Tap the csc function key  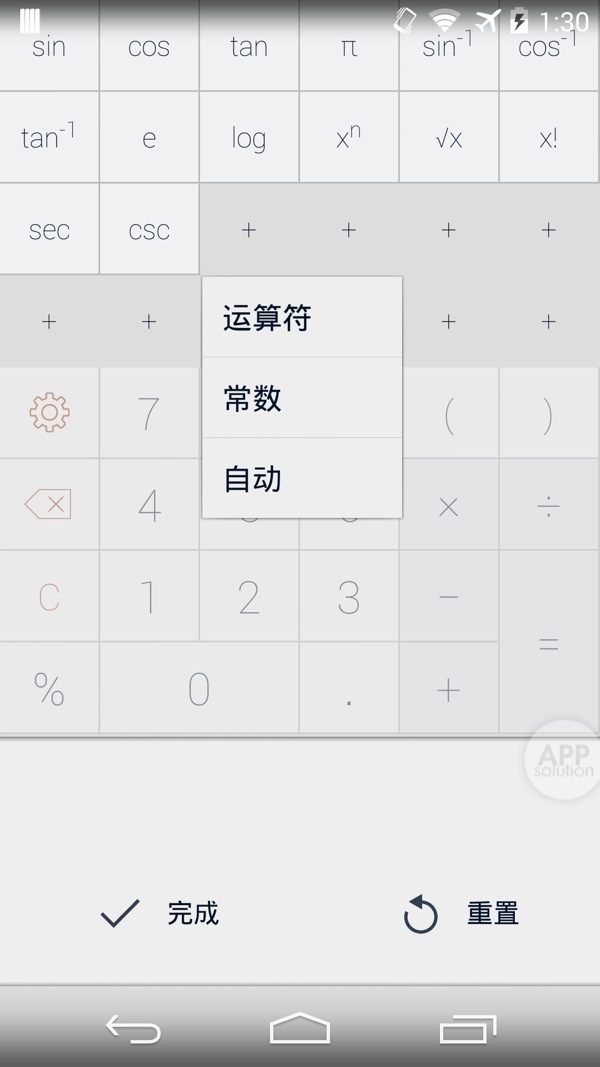coord(149,229)
